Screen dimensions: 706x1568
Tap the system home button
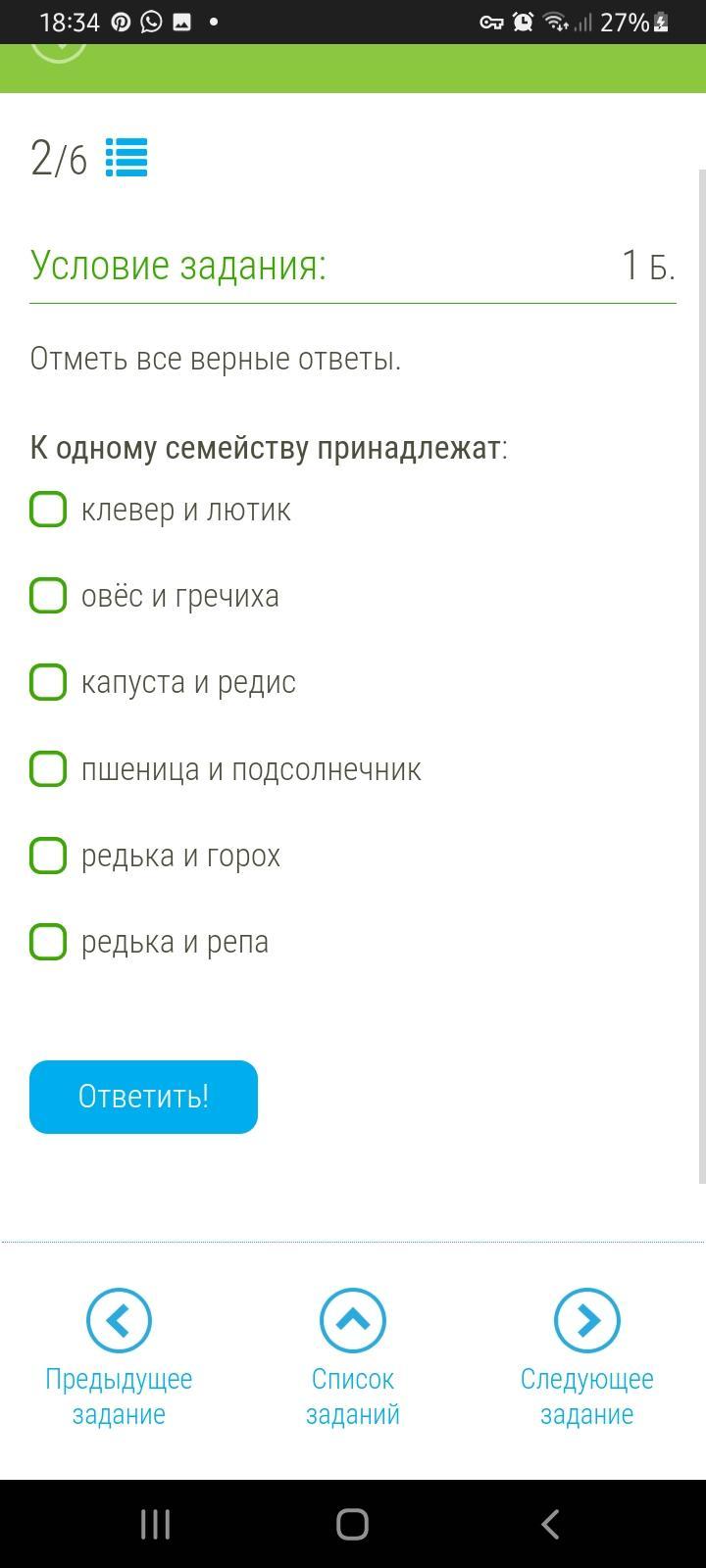click(x=352, y=1524)
